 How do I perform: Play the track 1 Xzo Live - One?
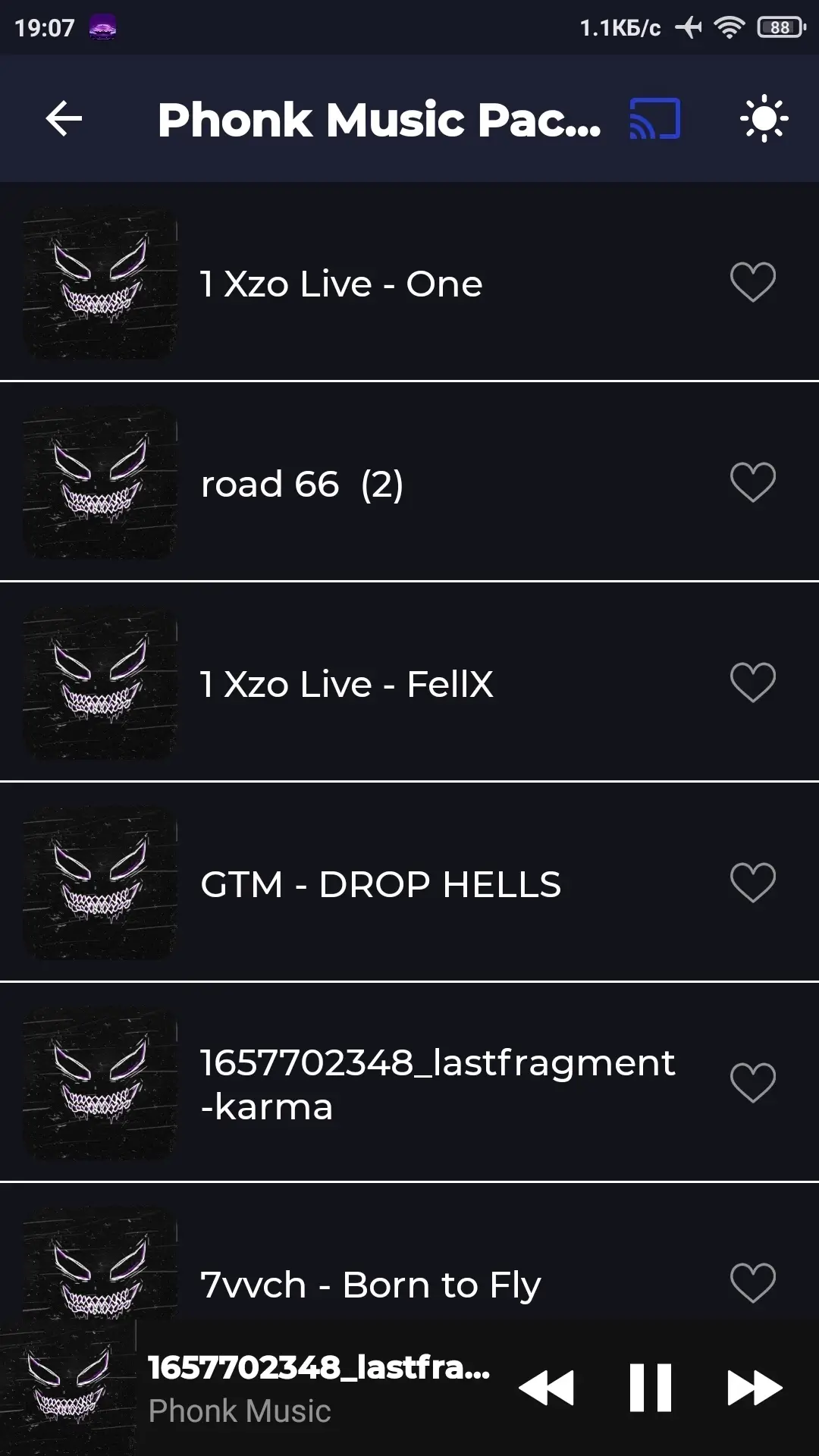point(341,284)
